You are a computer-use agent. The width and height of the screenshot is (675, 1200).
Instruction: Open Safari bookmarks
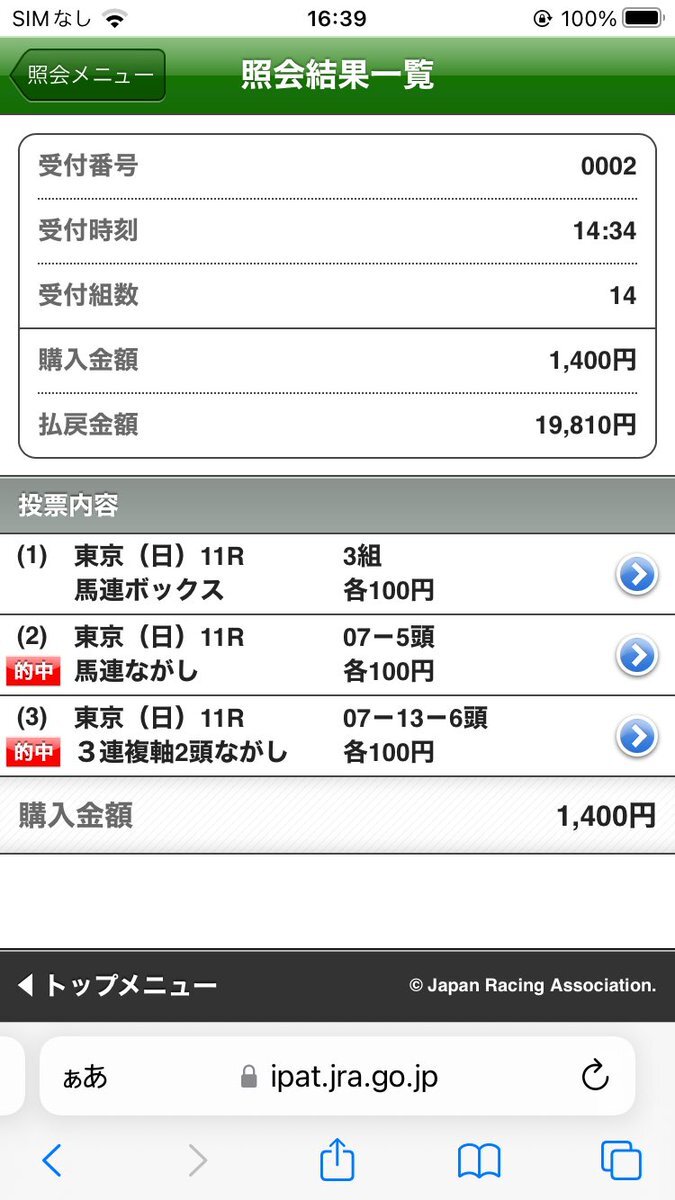pyautogui.click(x=479, y=1160)
